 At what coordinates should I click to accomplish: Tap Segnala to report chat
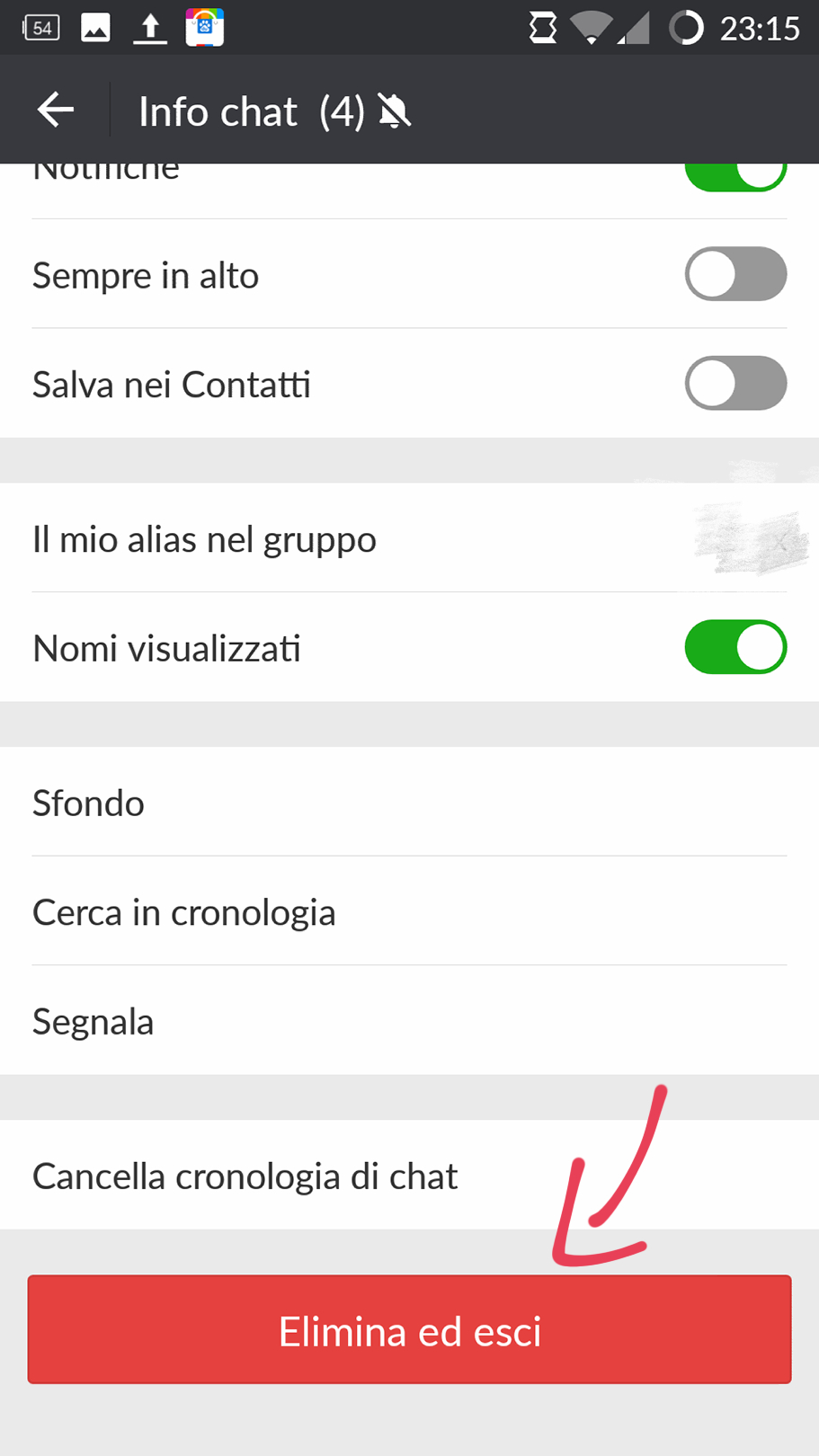coord(409,1022)
